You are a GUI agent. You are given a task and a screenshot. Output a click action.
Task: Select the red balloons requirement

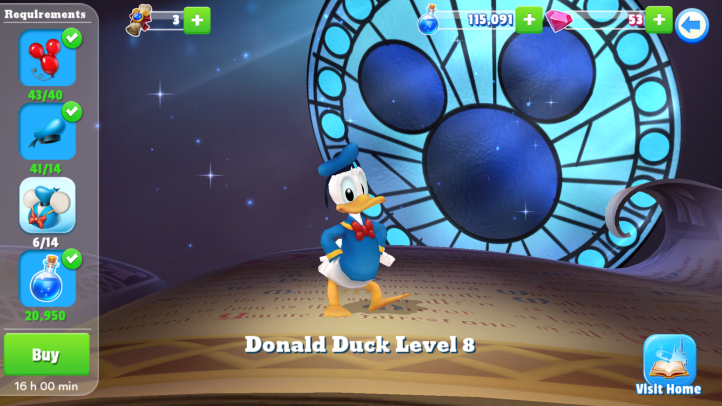coord(47,58)
